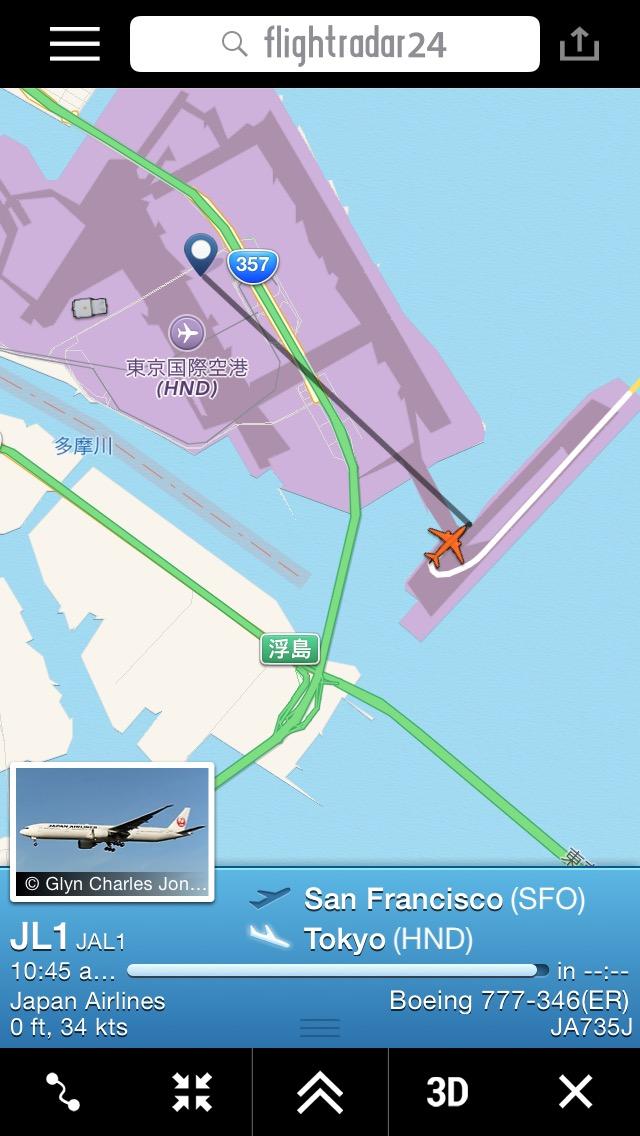The height and width of the screenshot is (1136, 640).
Task: Expand the flight details panel upward
Action: pyautogui.click(x=320, y=1092)
